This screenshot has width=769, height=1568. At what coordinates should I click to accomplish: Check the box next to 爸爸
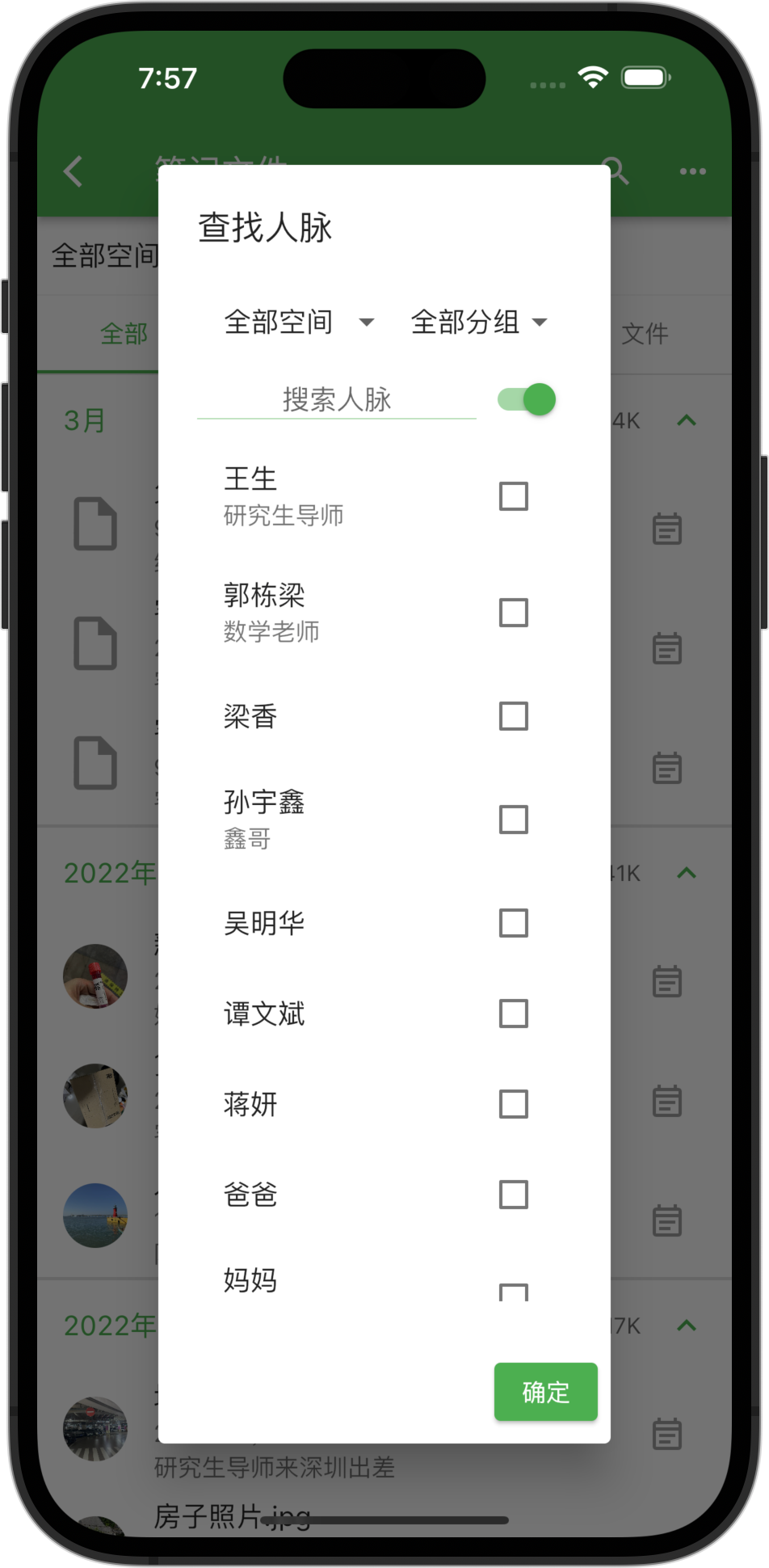514,1195
